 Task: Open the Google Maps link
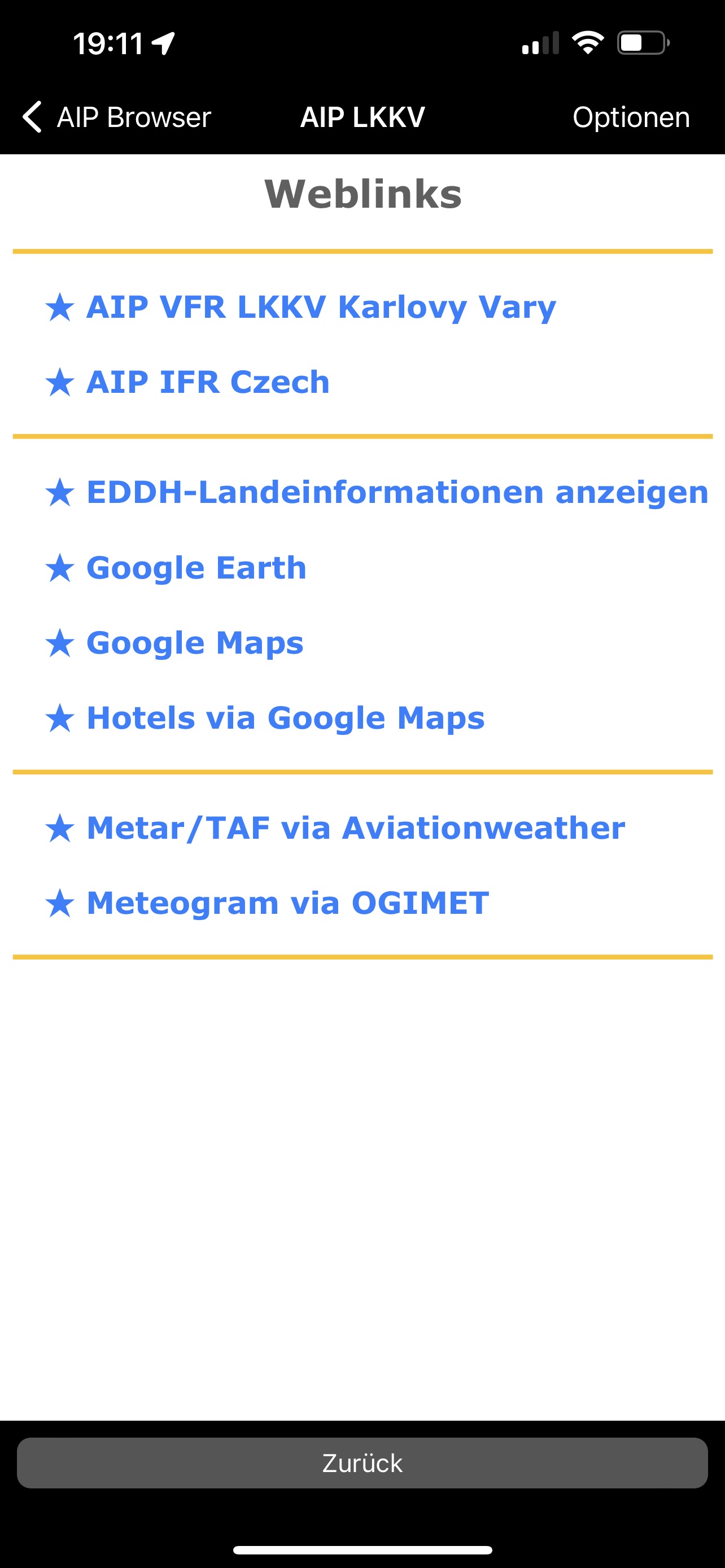(195, 643)
